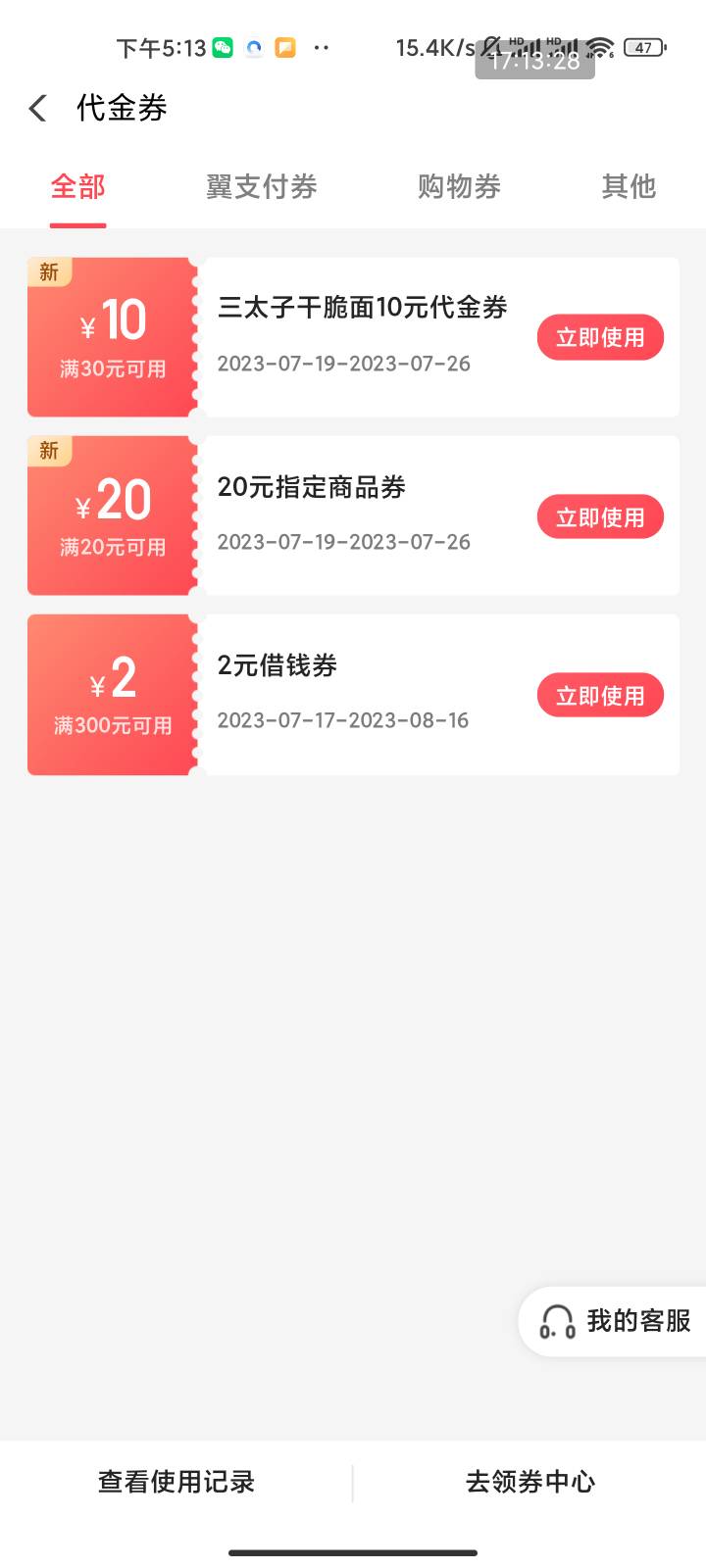Switch to the 翼支付券 tab
The image size is (706, 1568).
pos(261,186)
